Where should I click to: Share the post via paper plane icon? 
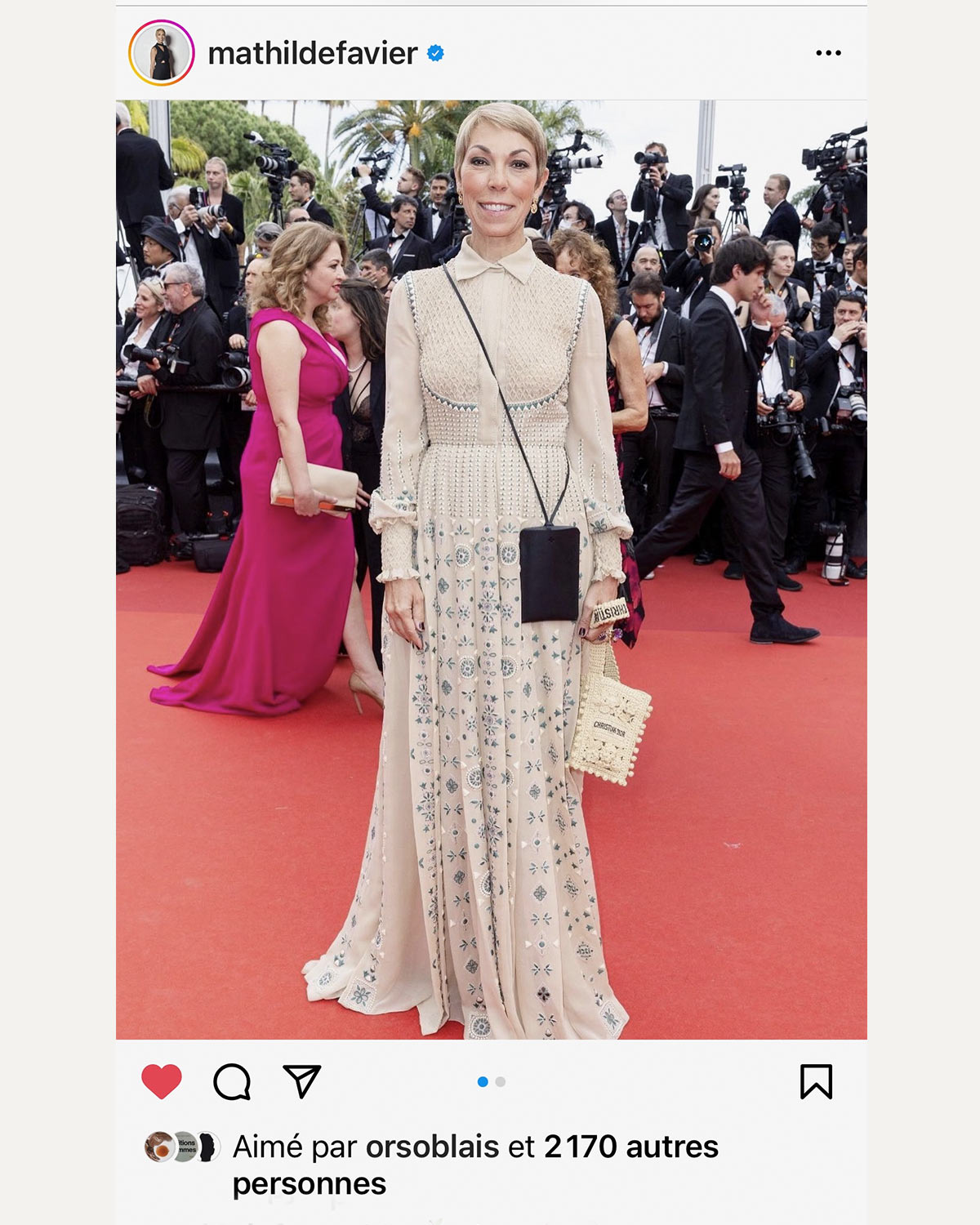click(301, 1081)
